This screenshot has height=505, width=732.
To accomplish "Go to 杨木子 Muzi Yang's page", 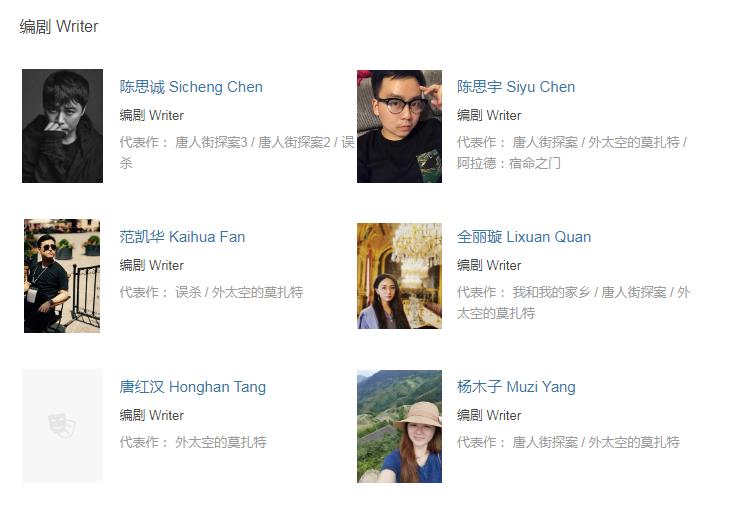I will point(516,387).
